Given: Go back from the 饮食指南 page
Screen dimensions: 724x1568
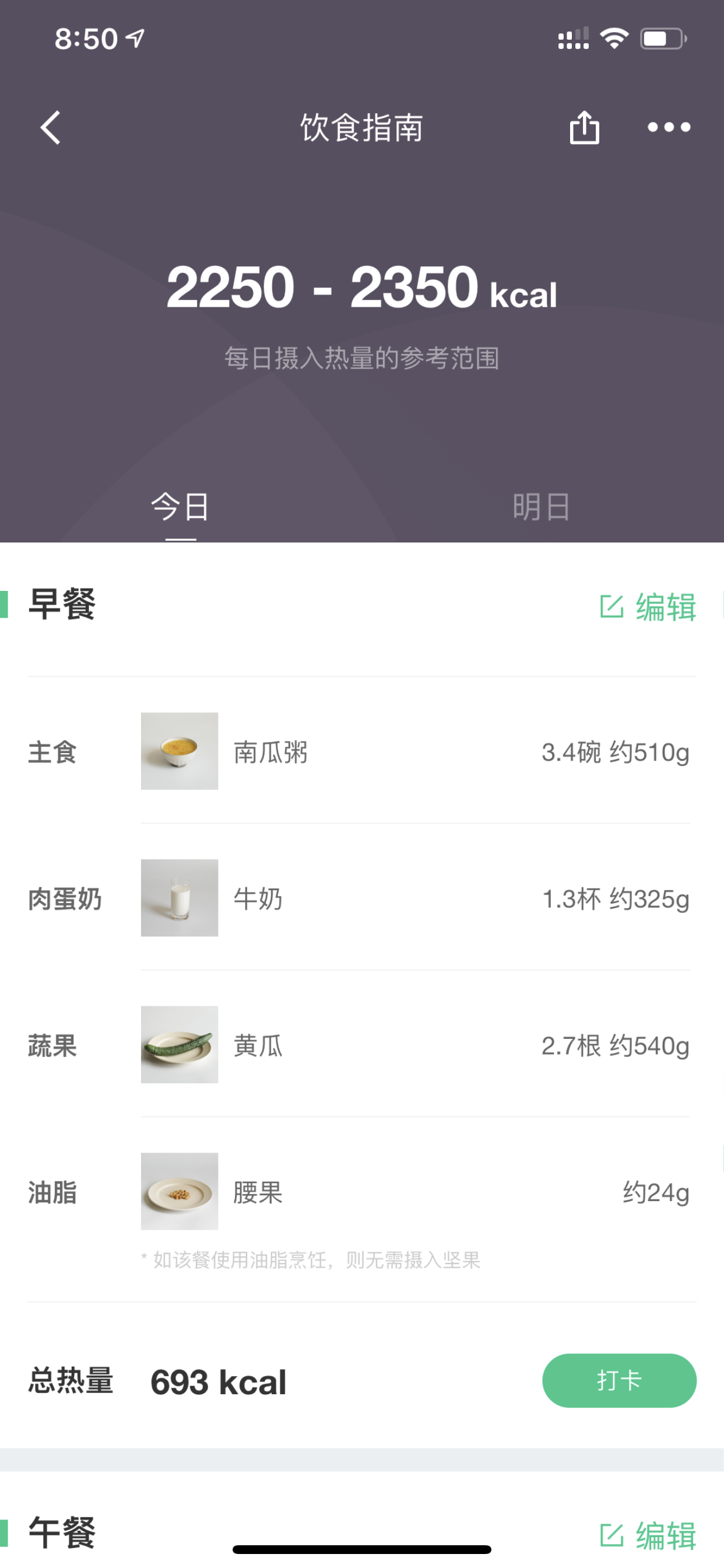Looking at the screenshot, I should click(x=51, y=127).
